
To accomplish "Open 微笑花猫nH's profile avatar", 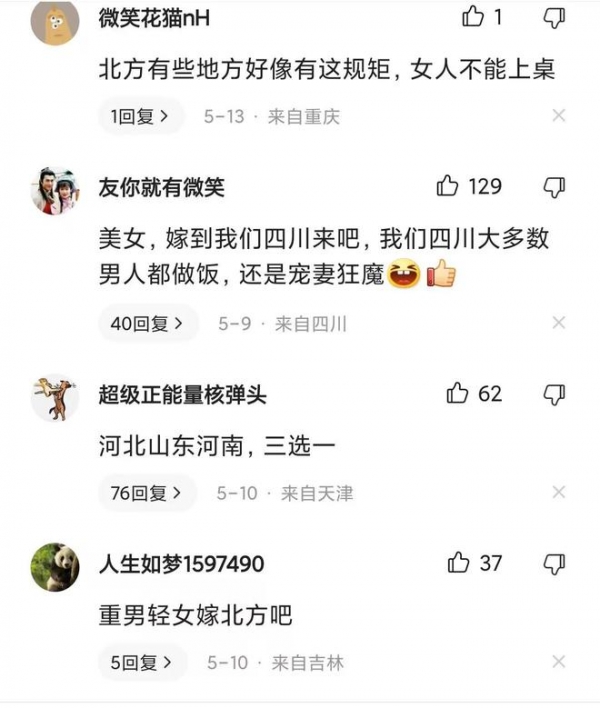I will coord(55,21).
